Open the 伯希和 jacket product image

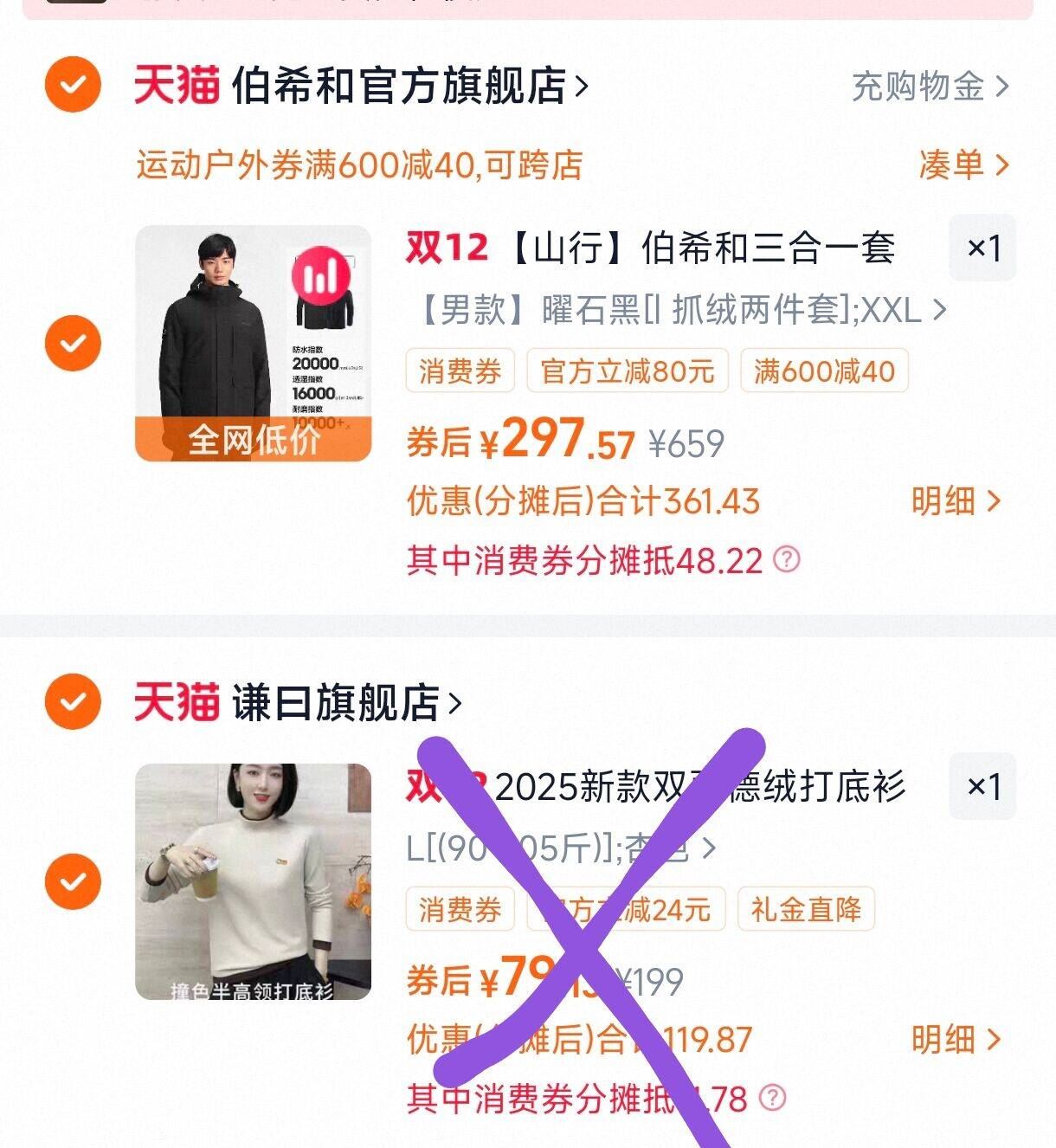[x=253, y=343]
